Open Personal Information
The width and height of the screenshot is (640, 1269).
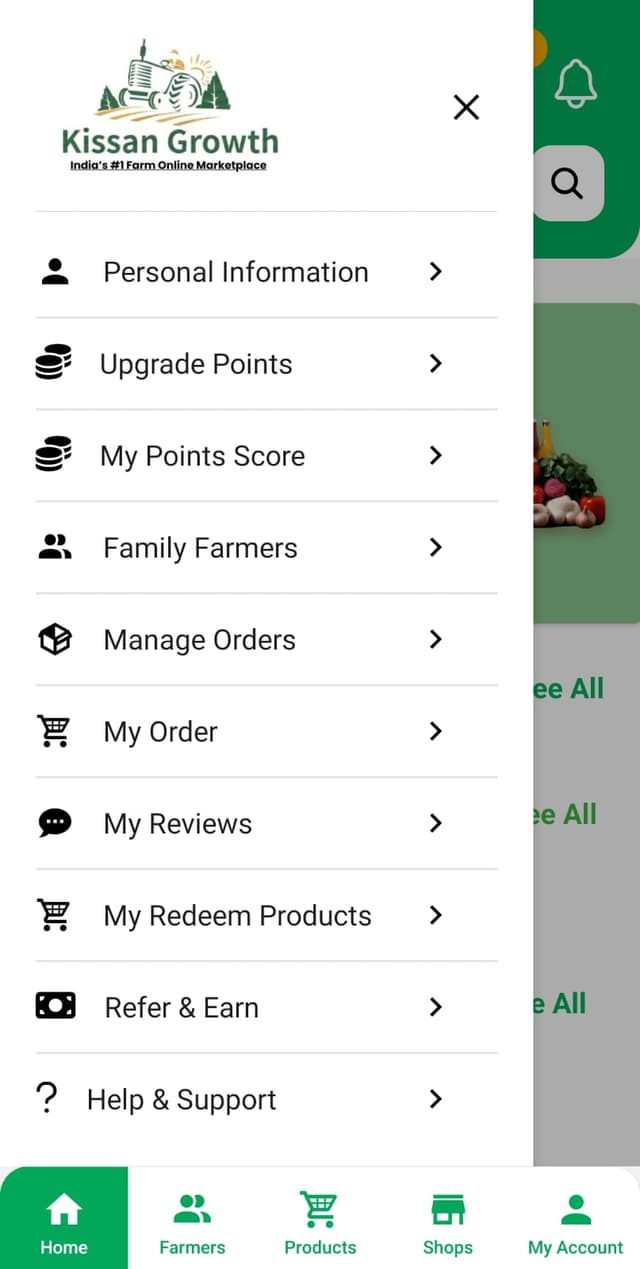(x=266, y=272)
